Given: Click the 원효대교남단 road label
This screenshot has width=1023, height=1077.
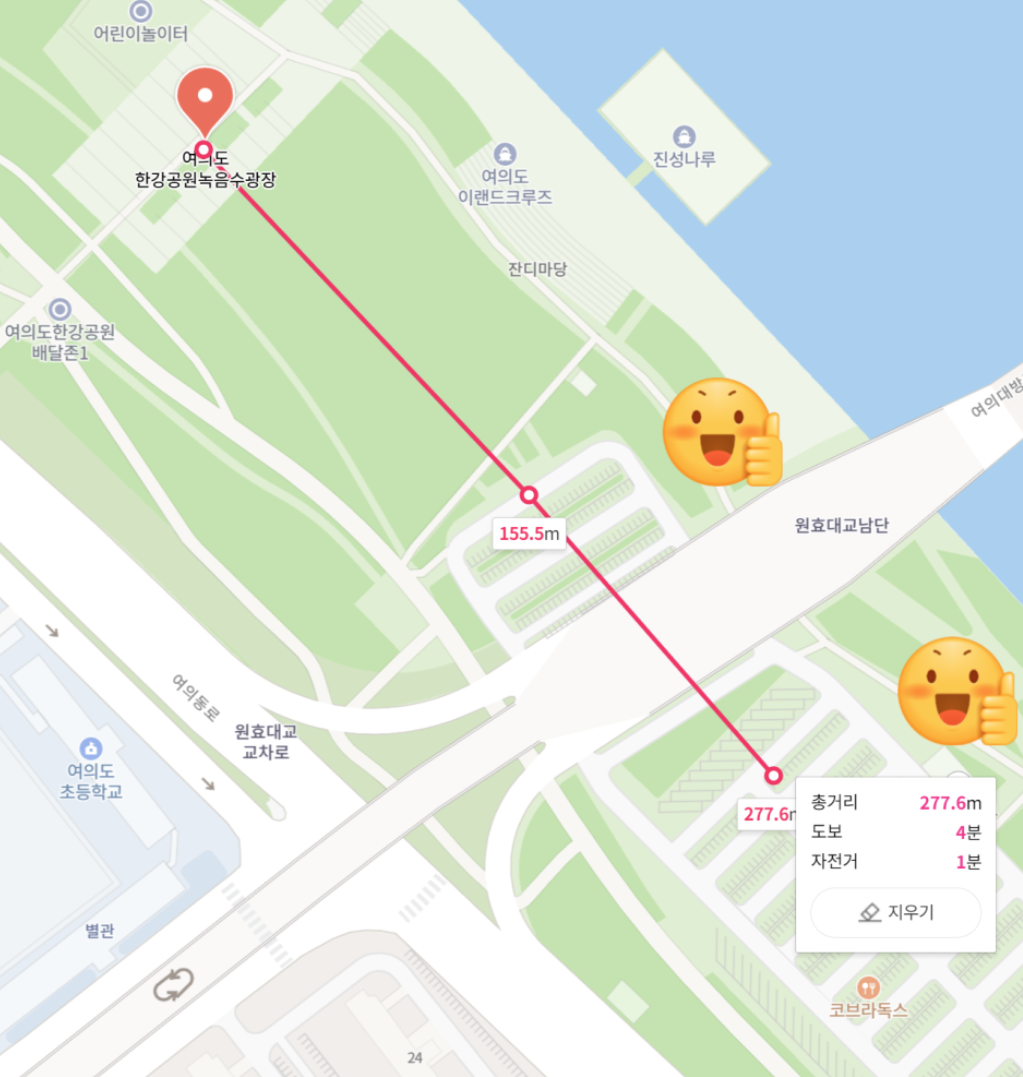Looking at the screenshot, I should 844,524.
